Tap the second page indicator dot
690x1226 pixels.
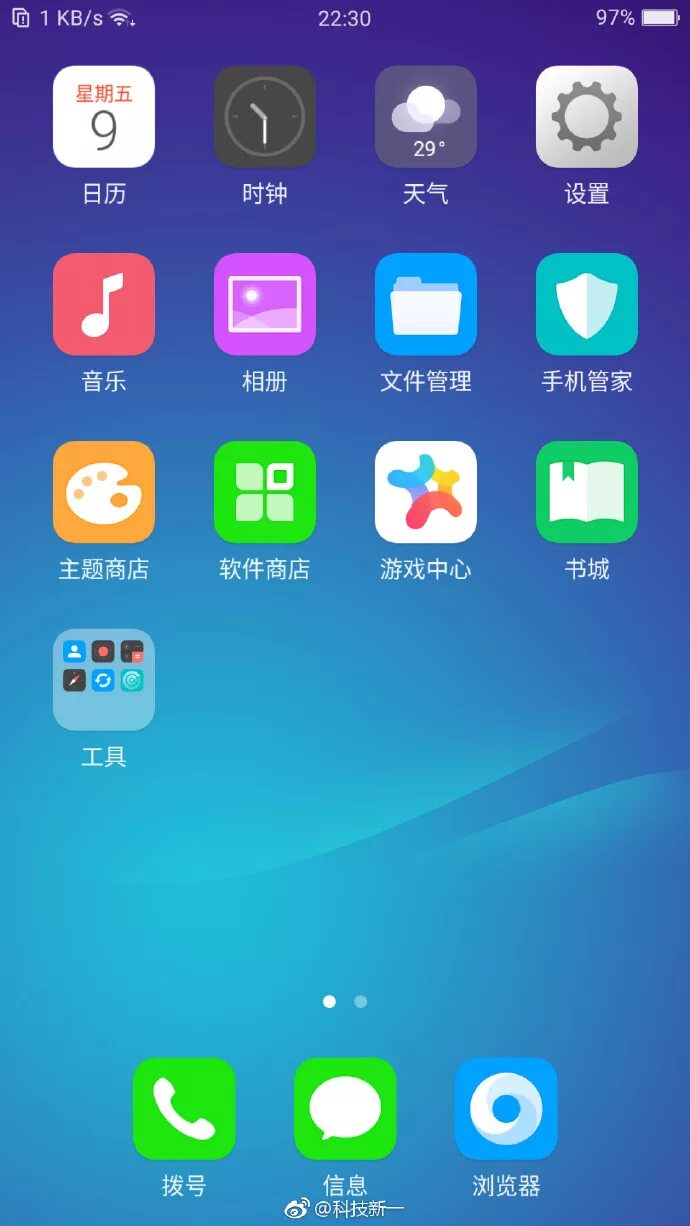click(361, 1001)
